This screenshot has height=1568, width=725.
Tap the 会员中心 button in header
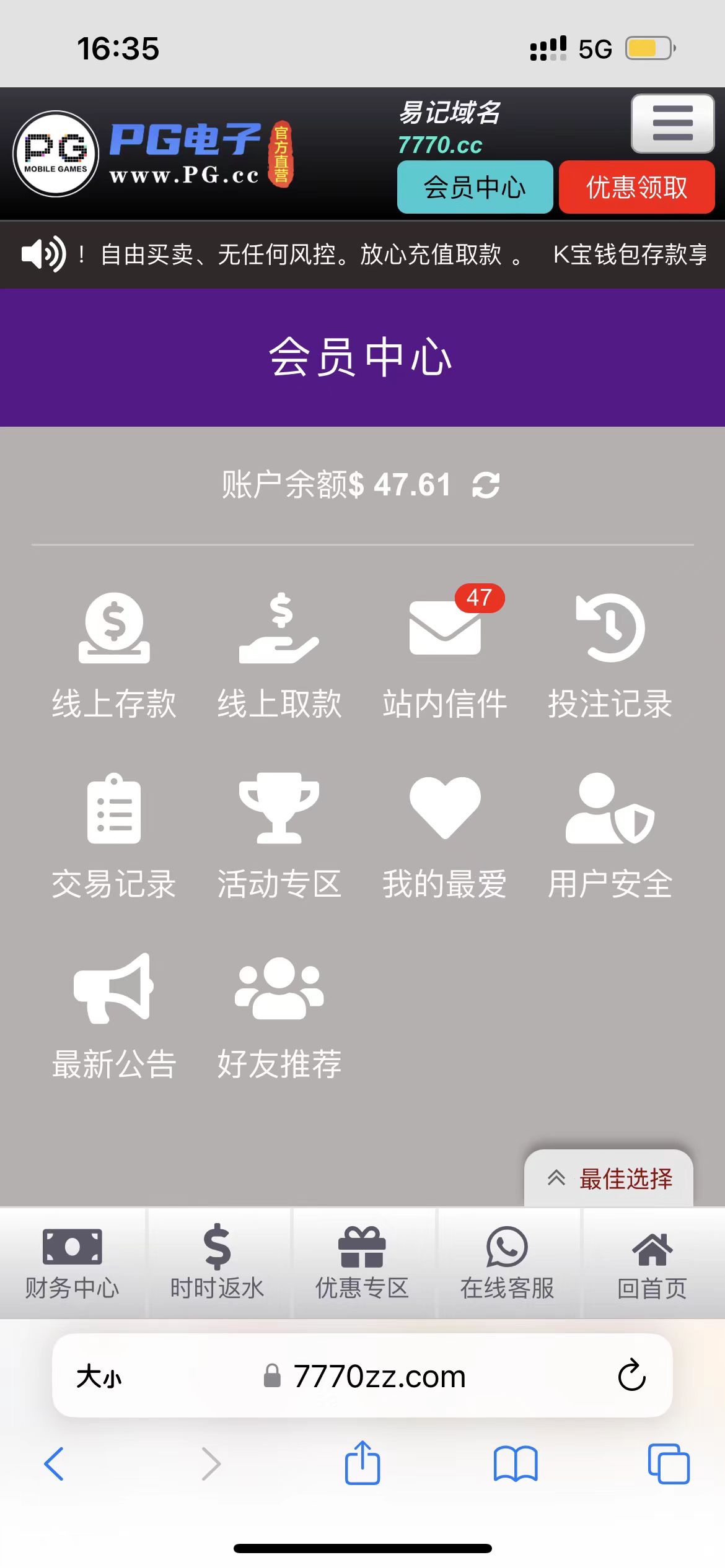coord(475,187)
